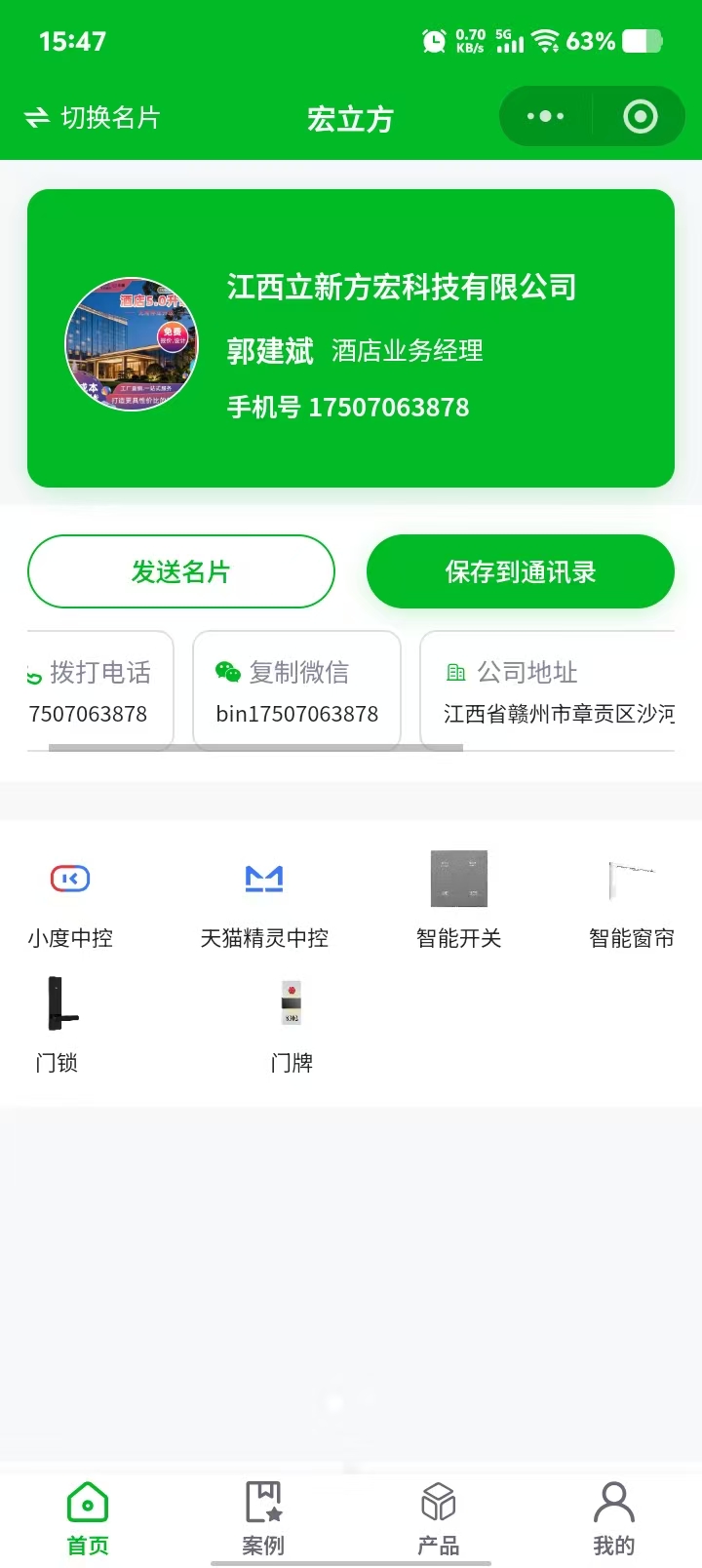Switch to the 案例 tab
This screenshot has width=702, height=1568.
pos(263,1518)
